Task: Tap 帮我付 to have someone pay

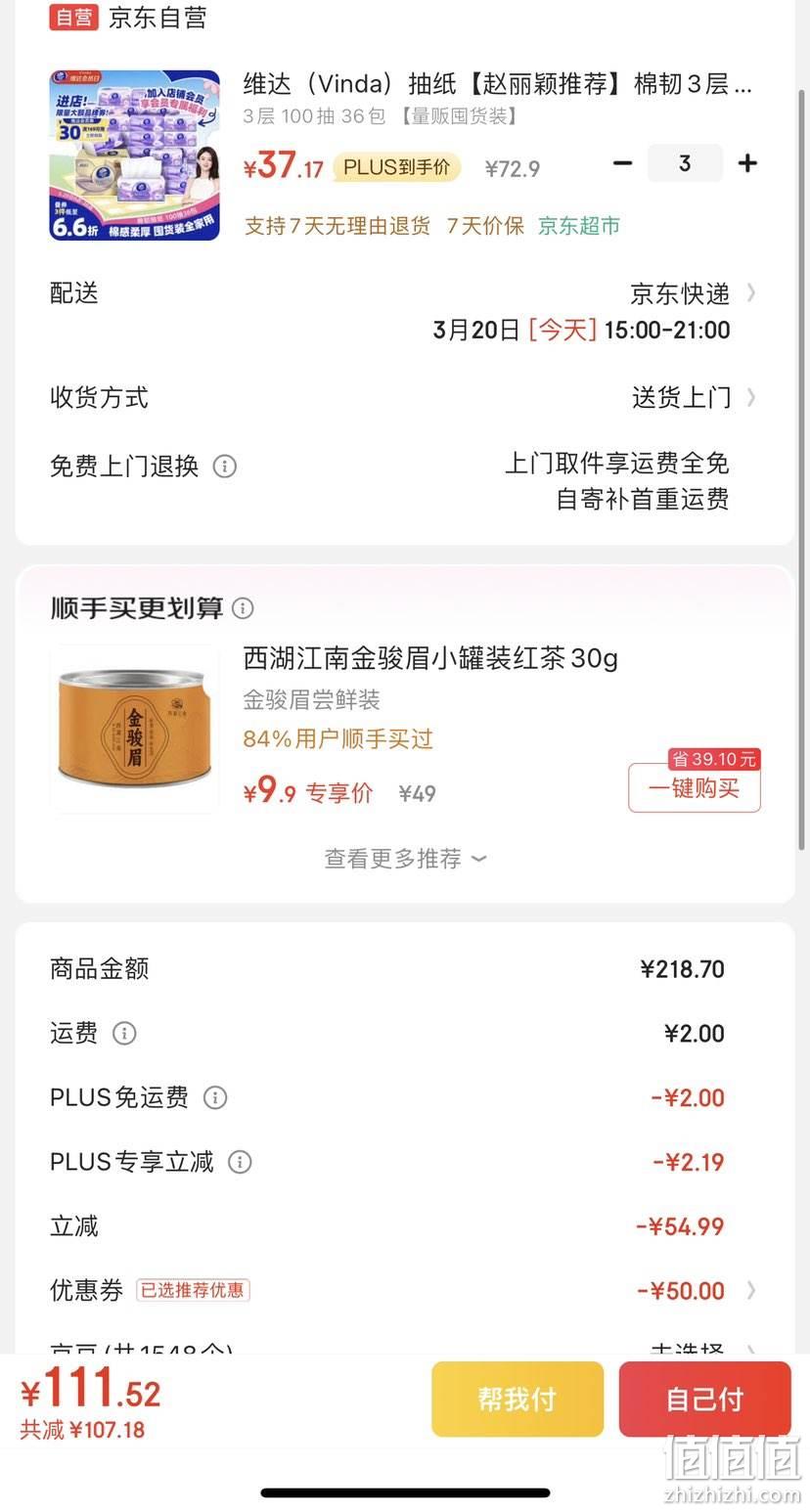Action: [x=517, y=1399]
